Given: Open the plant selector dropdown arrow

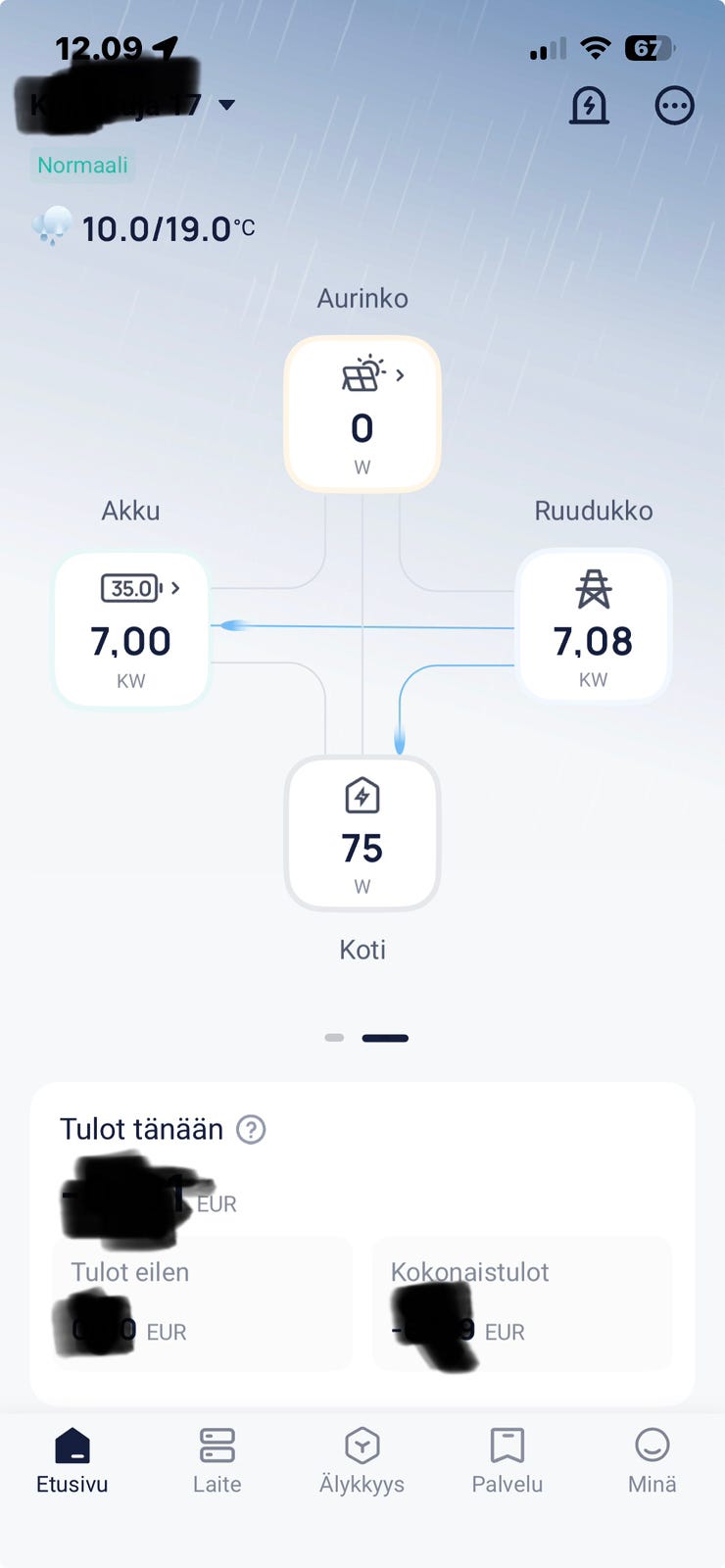Looking at the screenshot, I should (226, 105).
